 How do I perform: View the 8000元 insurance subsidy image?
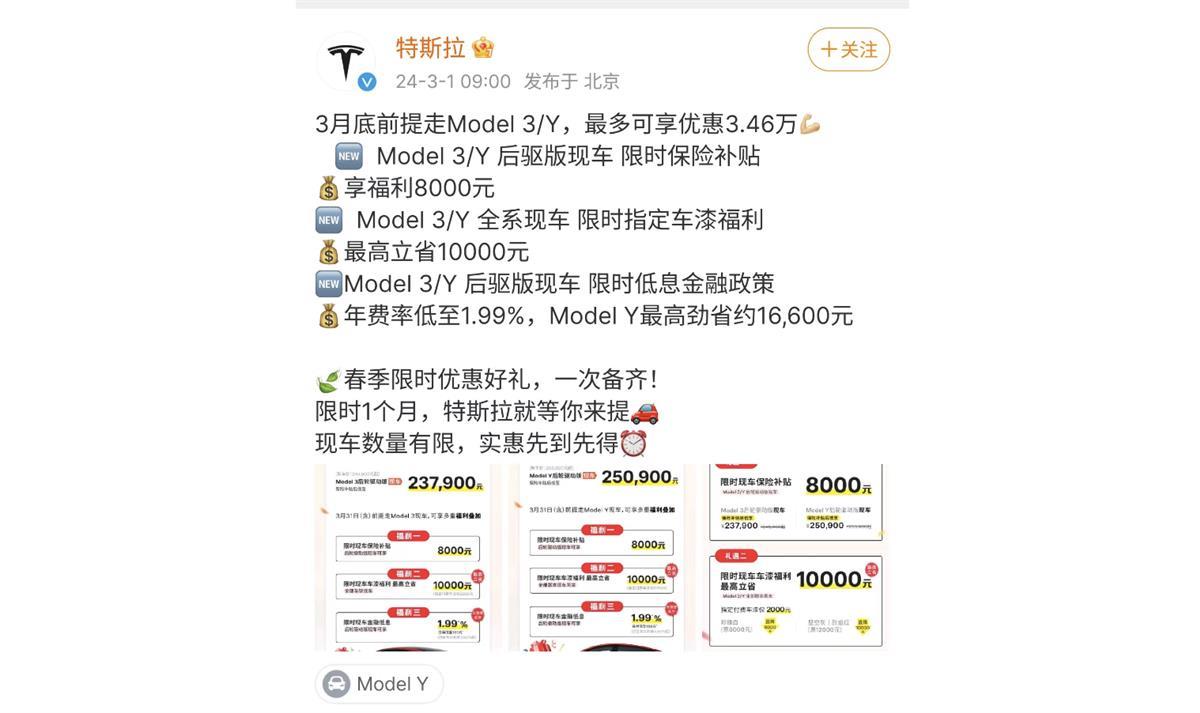click(x=796, y=557)
